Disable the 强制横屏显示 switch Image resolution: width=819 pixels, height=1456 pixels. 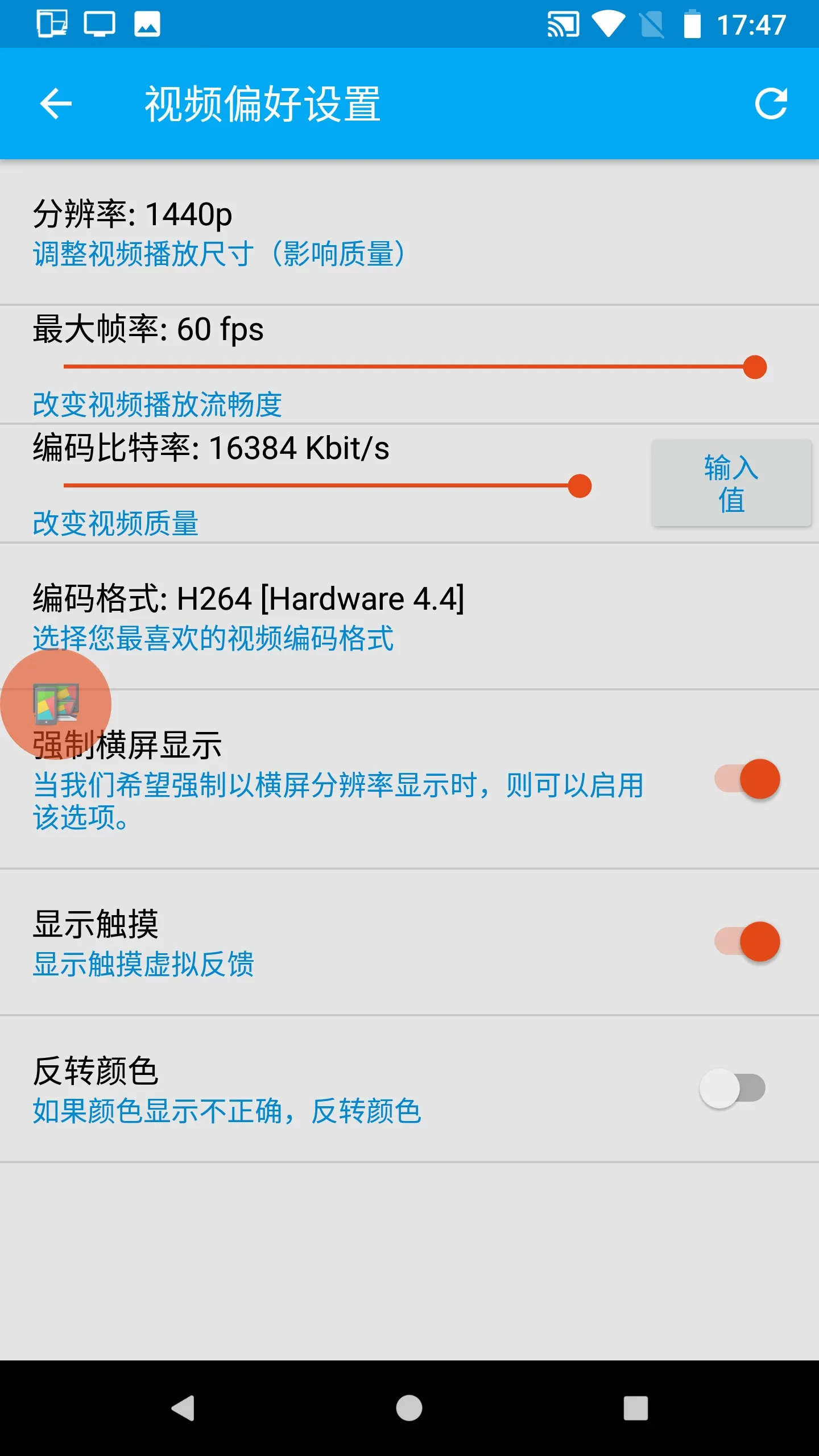[747, 779]
